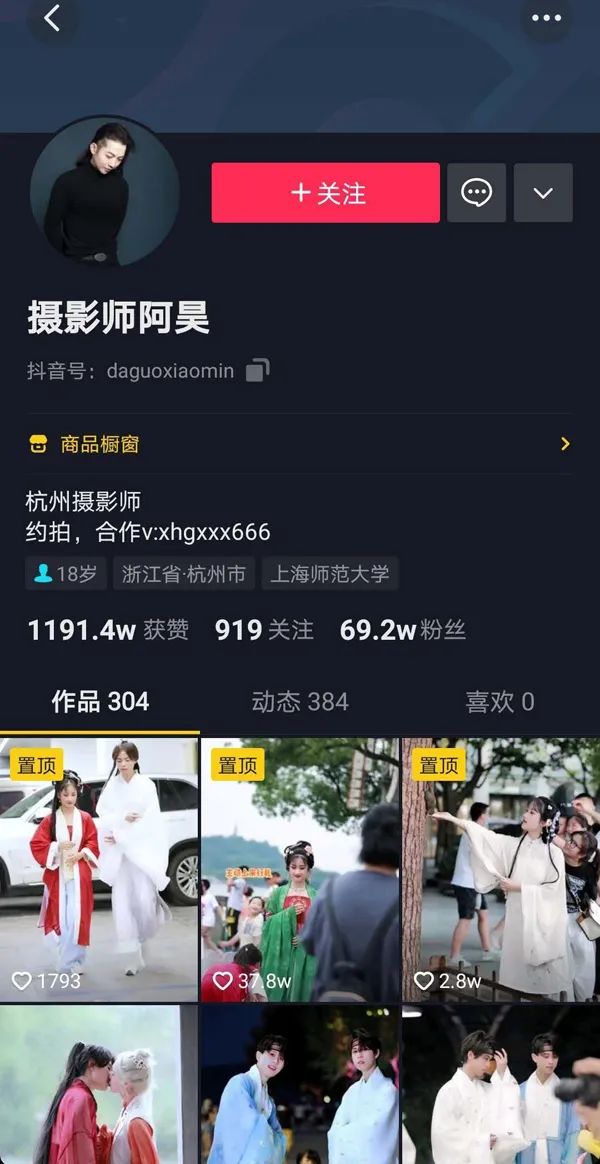This screenshot has height=1164, width=600.
Task: Copy the 抖音号 daguoxiaomin
Action: click(x=257, y=371)
